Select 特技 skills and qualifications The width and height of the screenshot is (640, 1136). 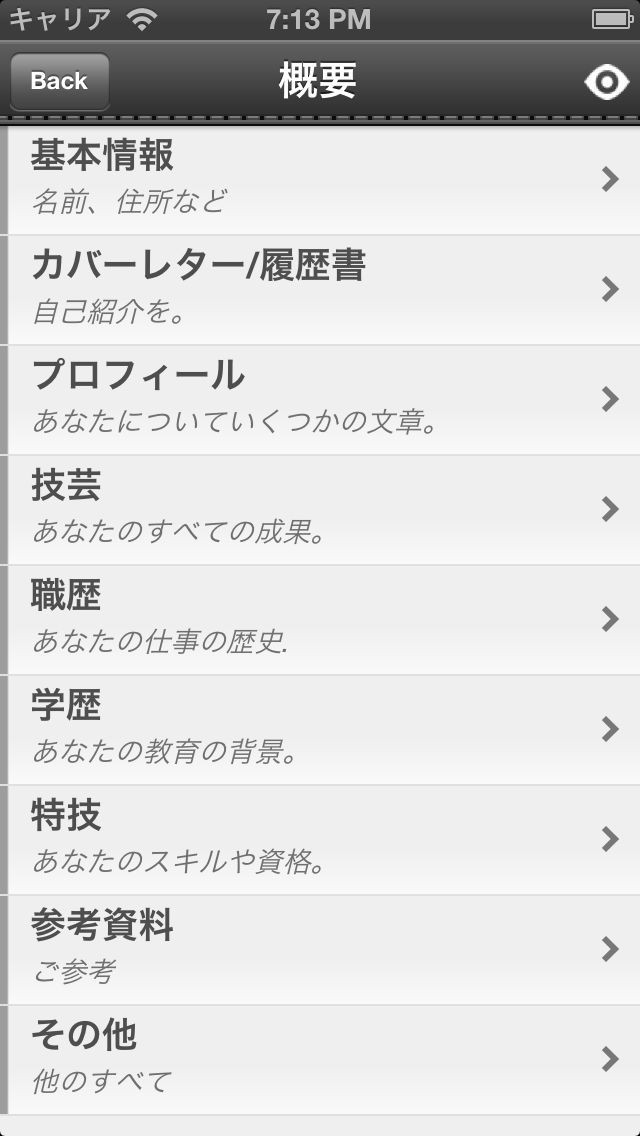[x=320, y=840]
